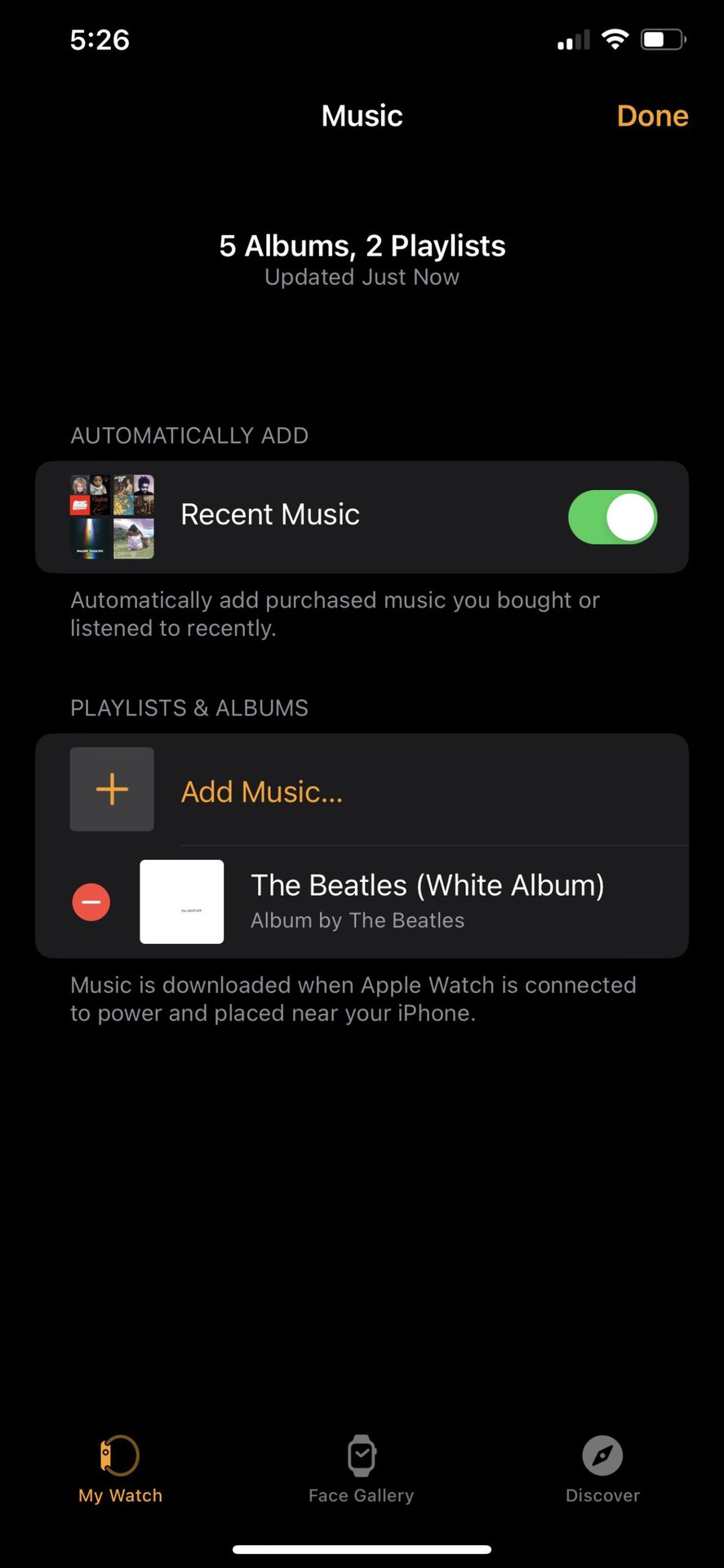
Task: Switch to the My Watch tab
Action: coord(120,1469)
